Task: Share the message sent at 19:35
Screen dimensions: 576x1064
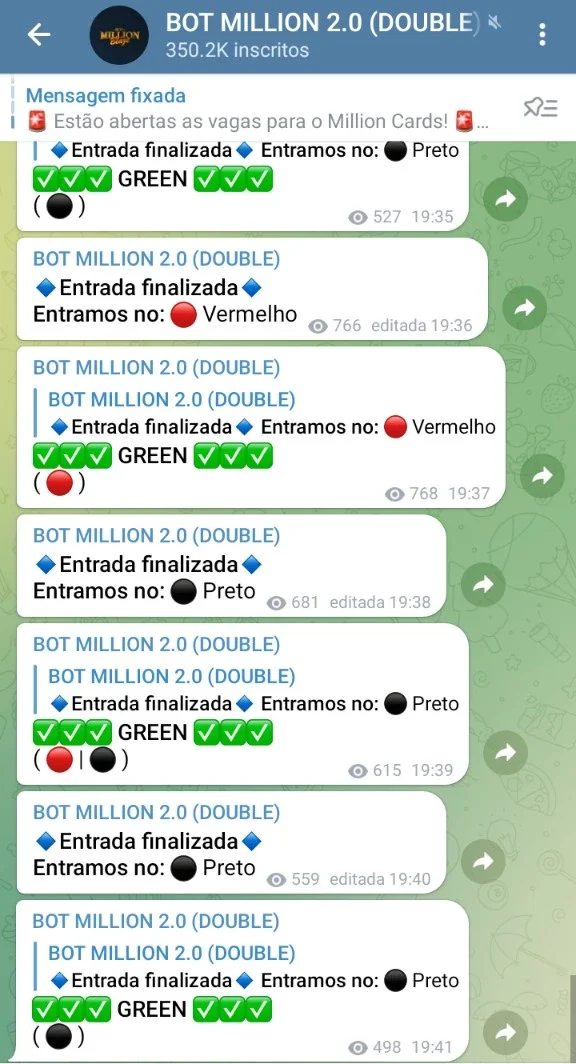Action: [506, 199]
